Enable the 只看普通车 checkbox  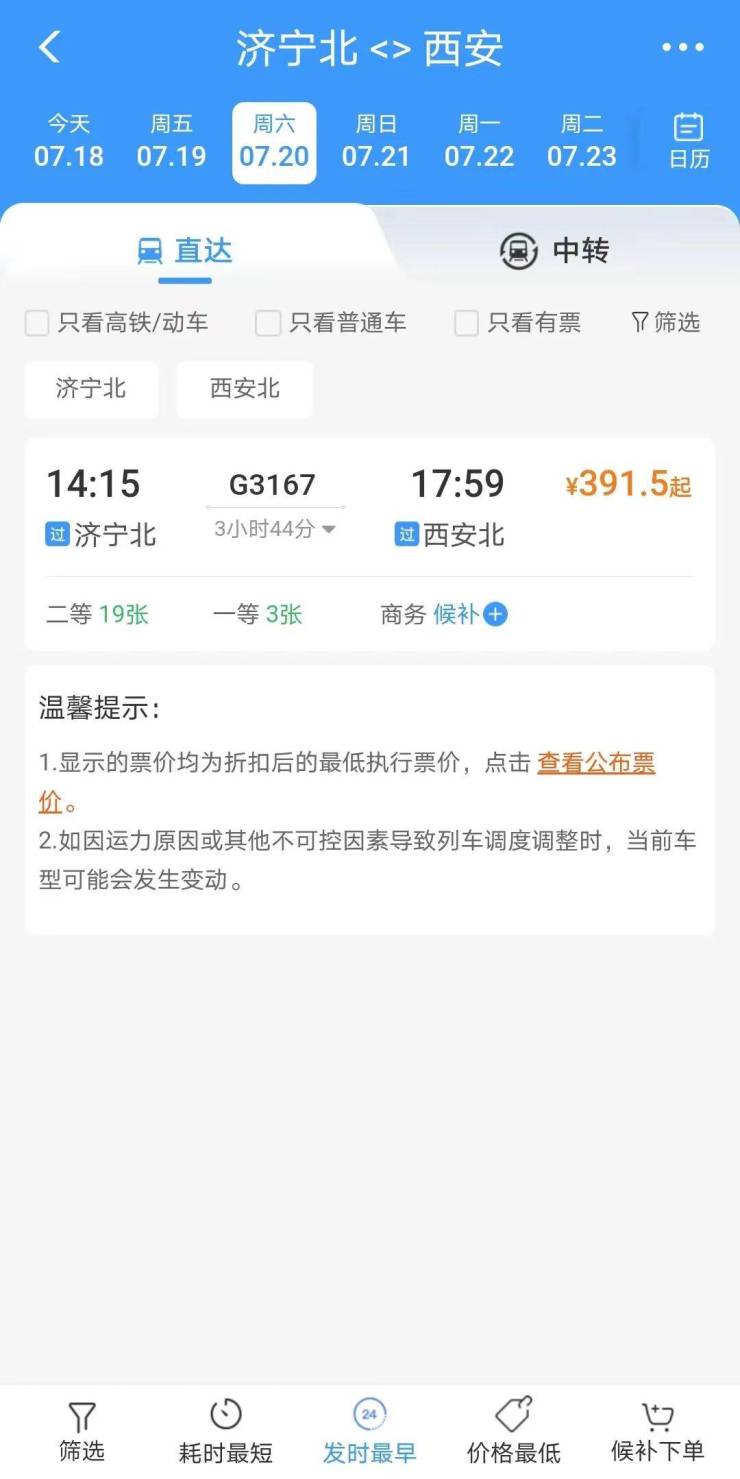(268, 323)
